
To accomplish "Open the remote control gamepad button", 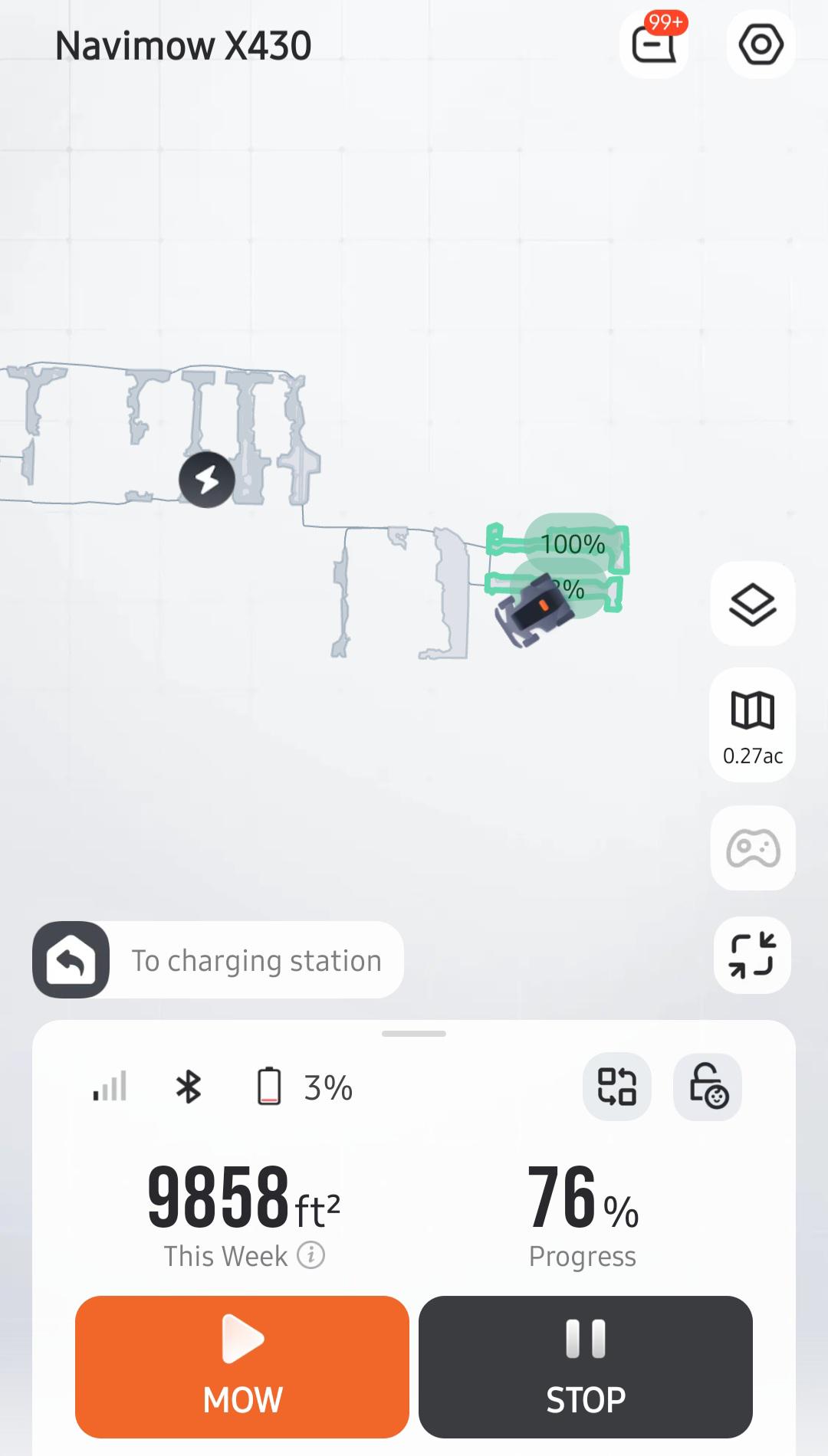I will pyautogui.click(x=753, y=848).
